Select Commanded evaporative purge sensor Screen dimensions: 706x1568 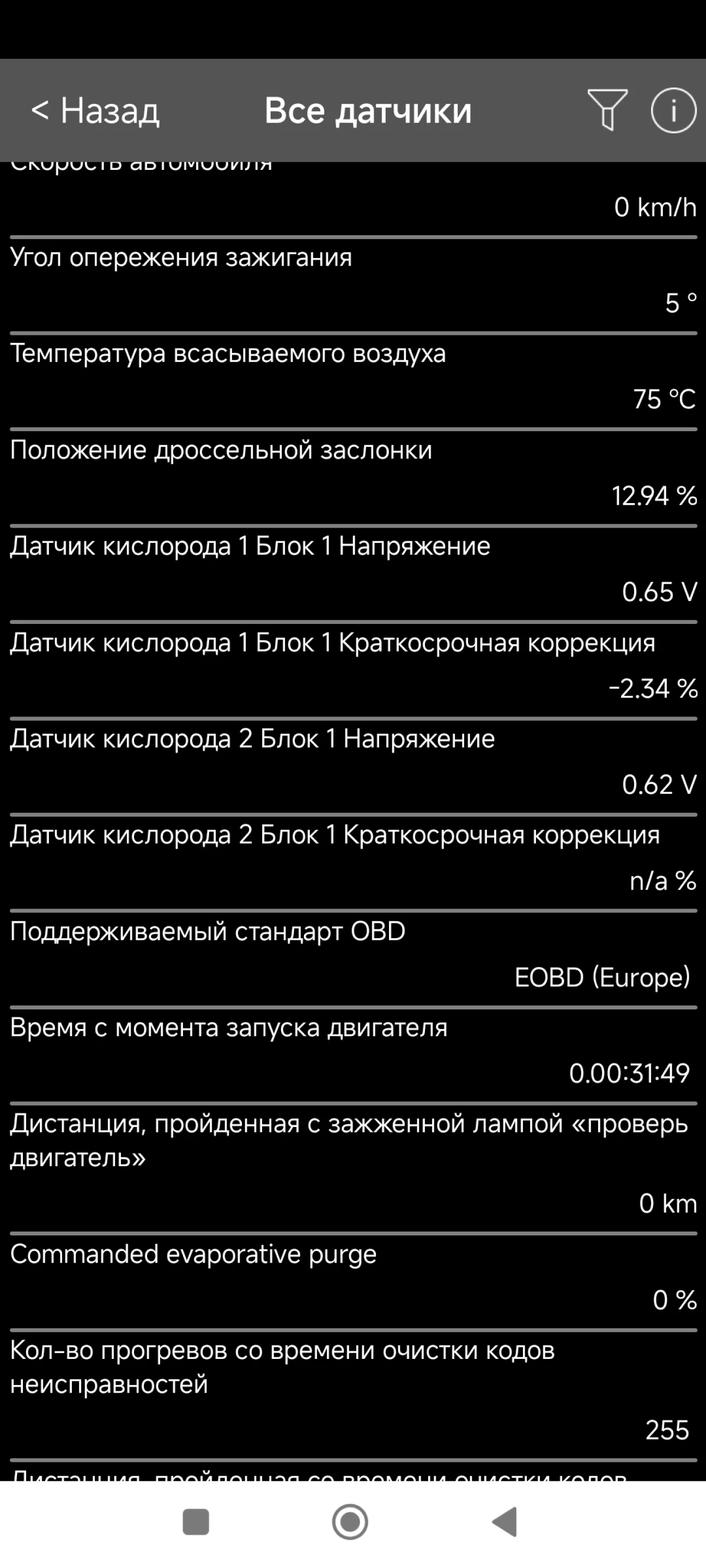tap(354, 1281)
